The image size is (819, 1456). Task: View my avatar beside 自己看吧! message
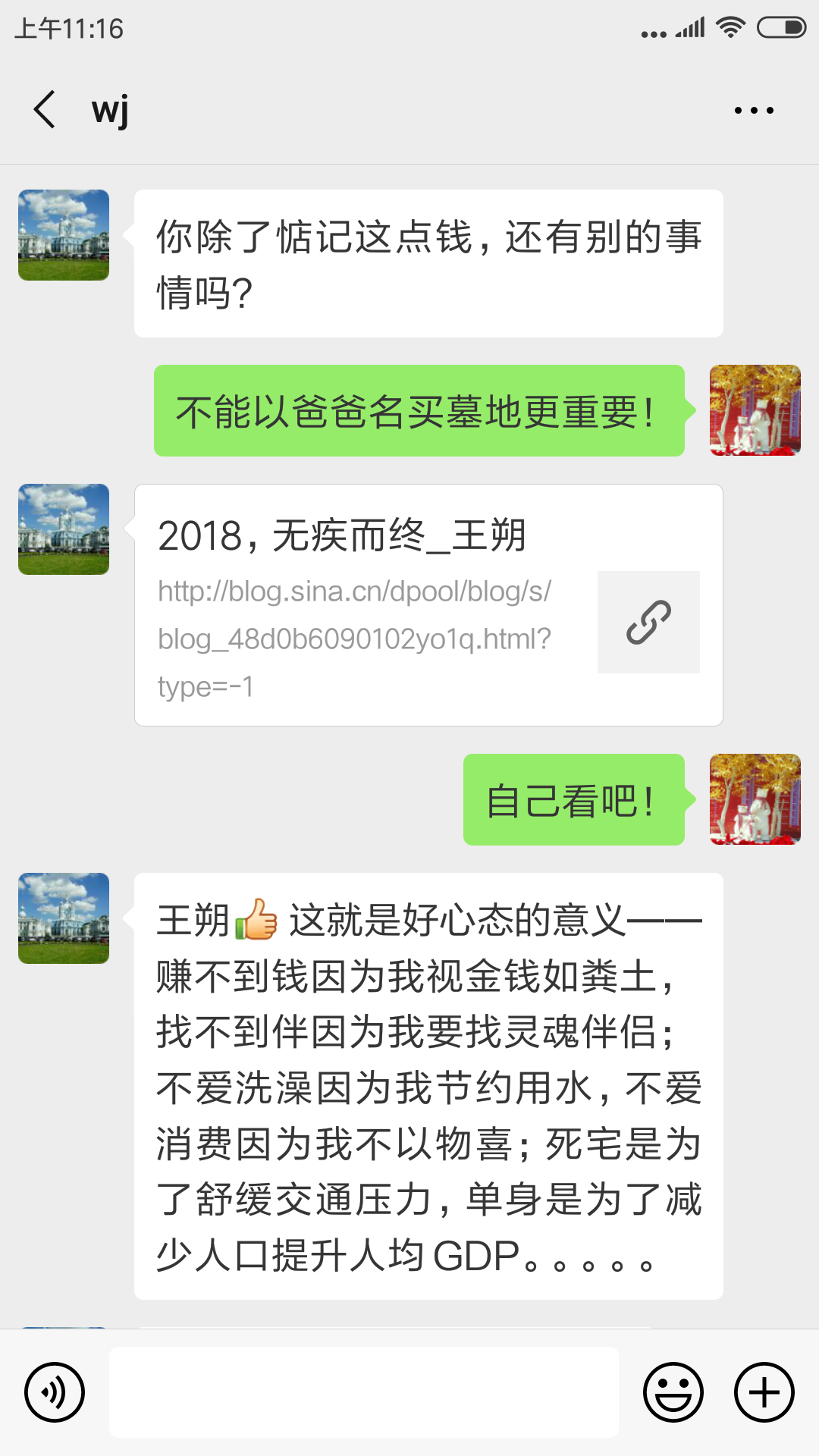755,799
